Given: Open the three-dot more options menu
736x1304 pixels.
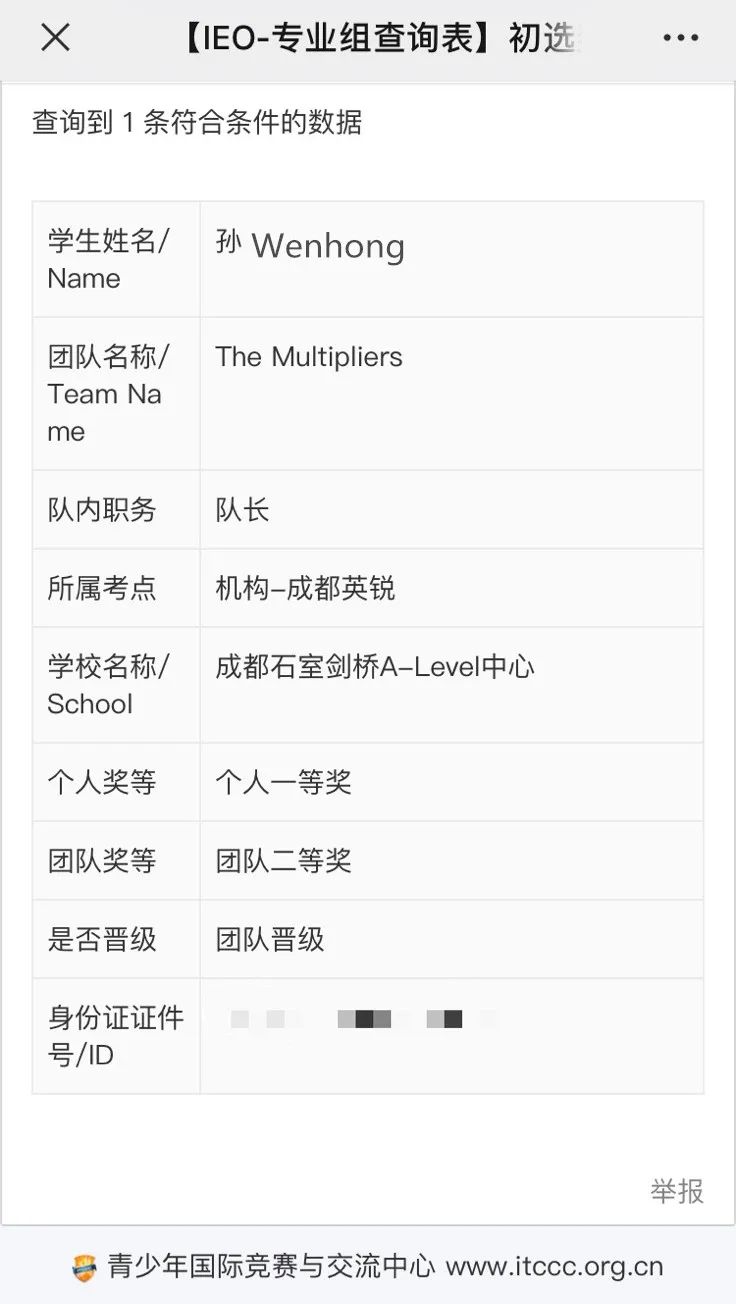Looking at the screenshot, I should click(680, 38).
